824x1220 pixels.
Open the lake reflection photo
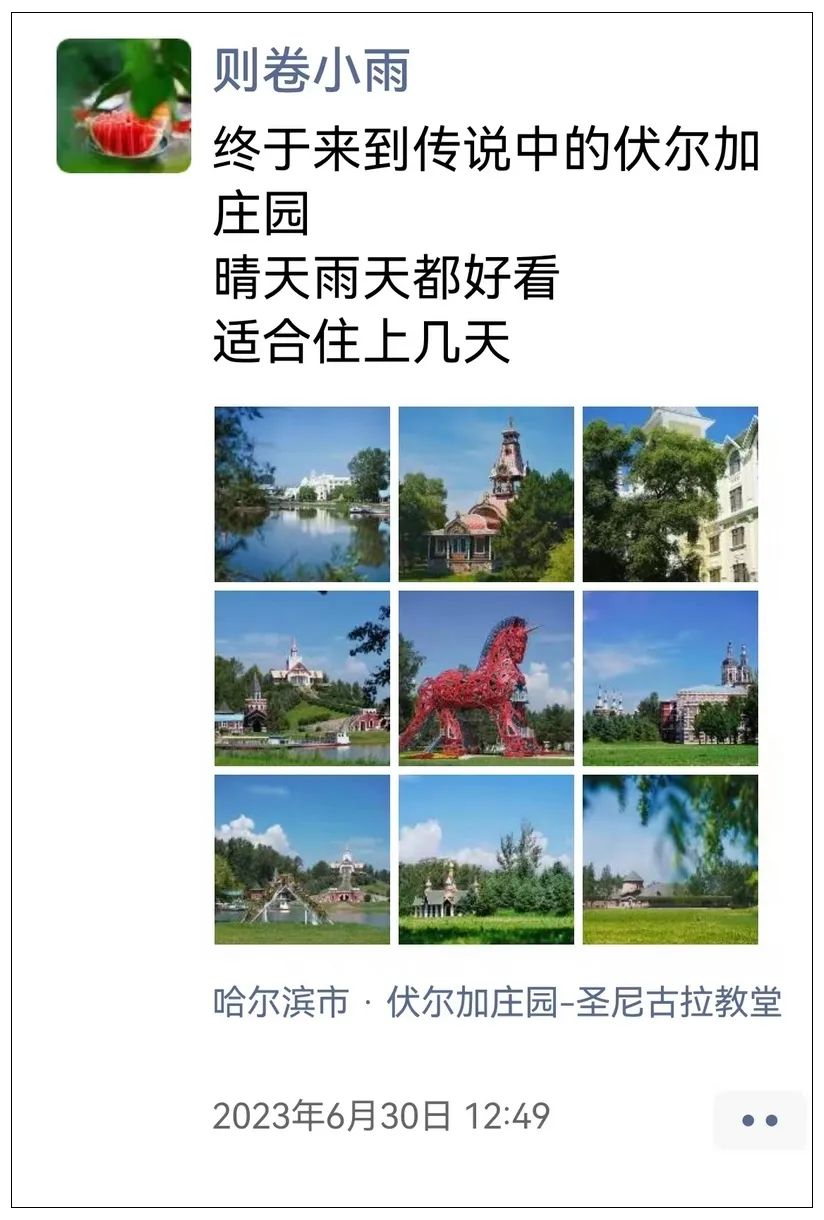pyautogui.click(x=302, y=494)
